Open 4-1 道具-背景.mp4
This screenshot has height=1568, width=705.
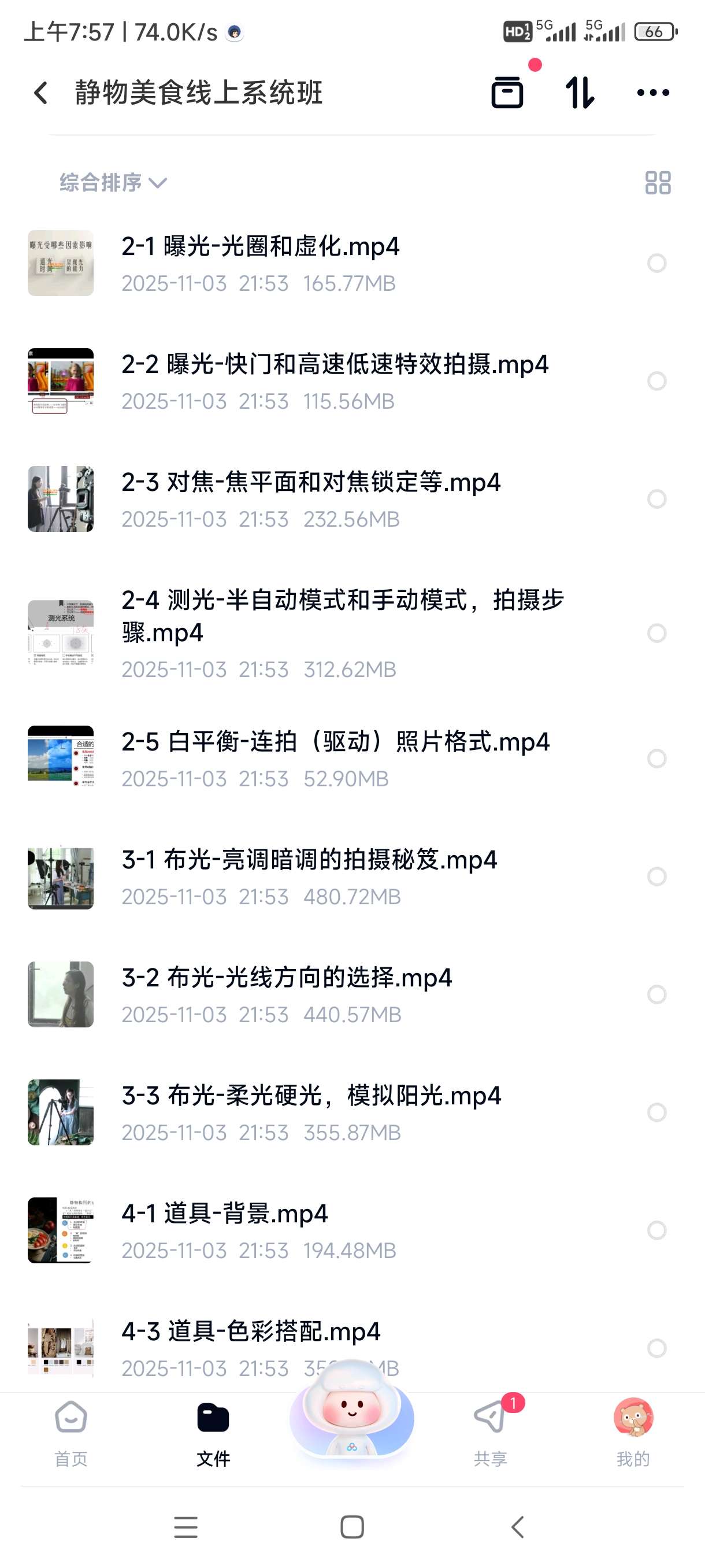click(x=224, y=1214)
